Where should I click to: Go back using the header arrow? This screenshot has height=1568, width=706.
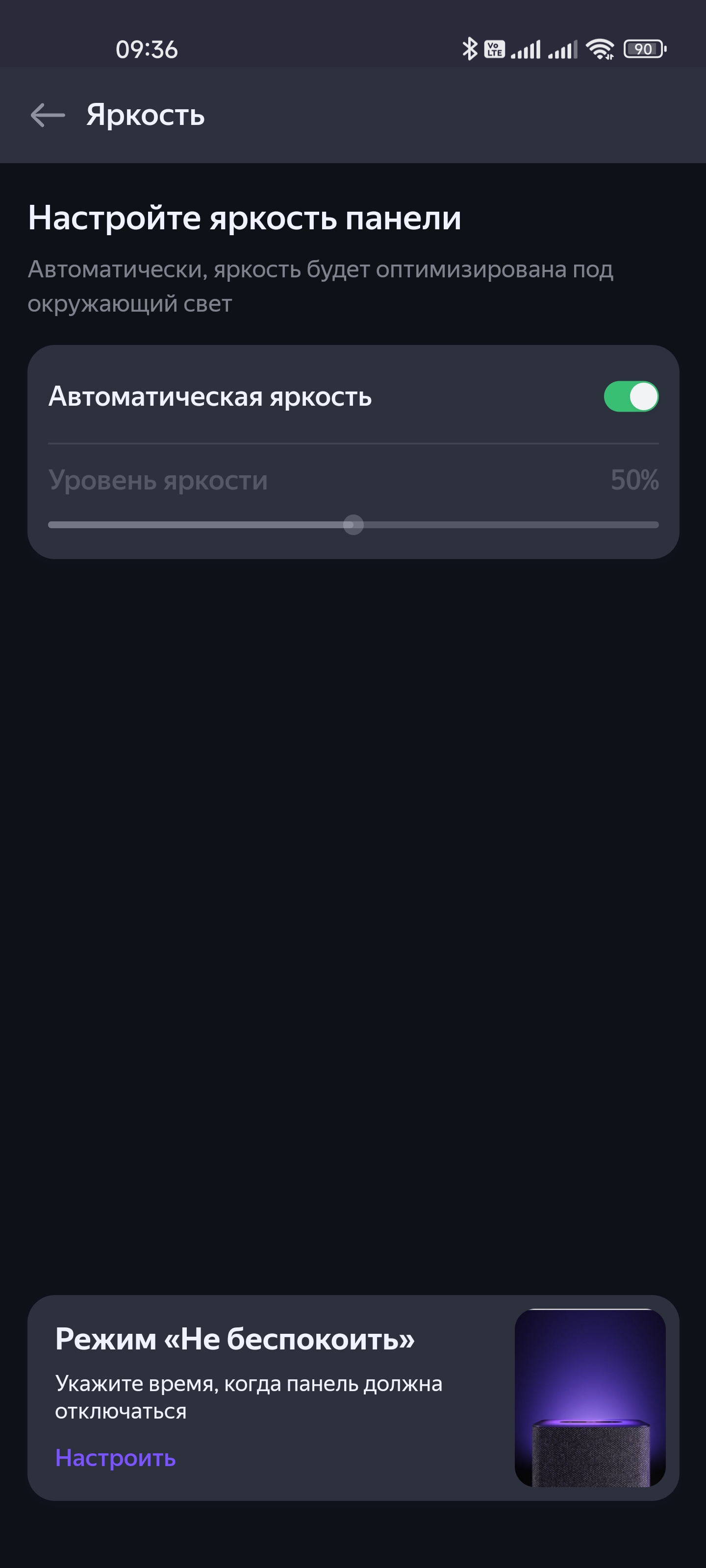[48, 115]
